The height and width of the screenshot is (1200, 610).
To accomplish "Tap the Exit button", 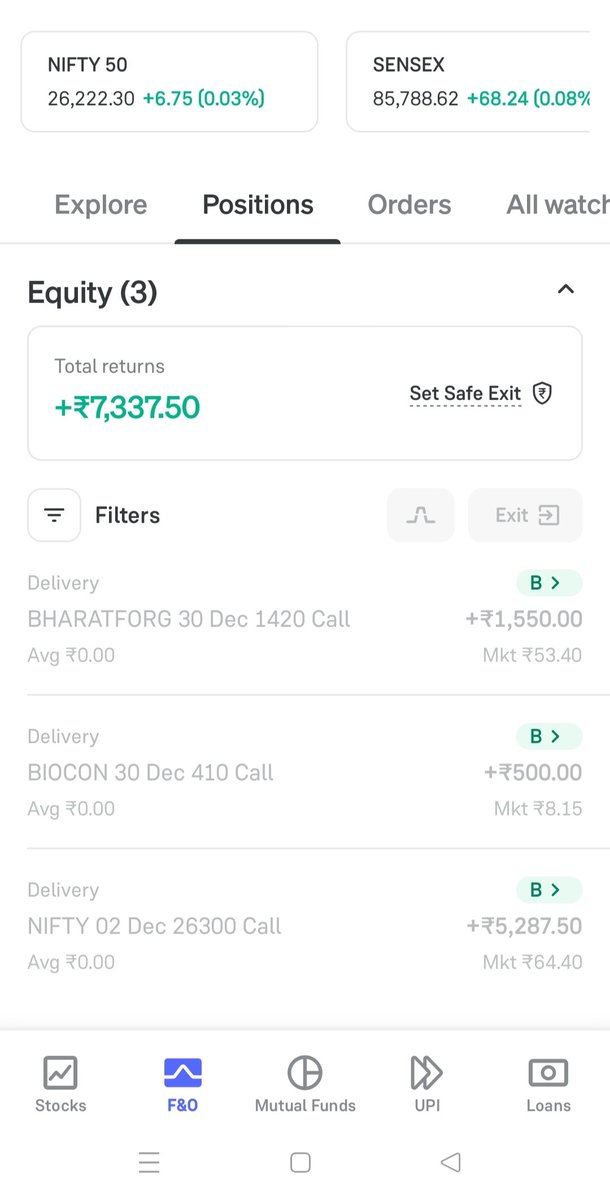I will (x=525, y=515).
